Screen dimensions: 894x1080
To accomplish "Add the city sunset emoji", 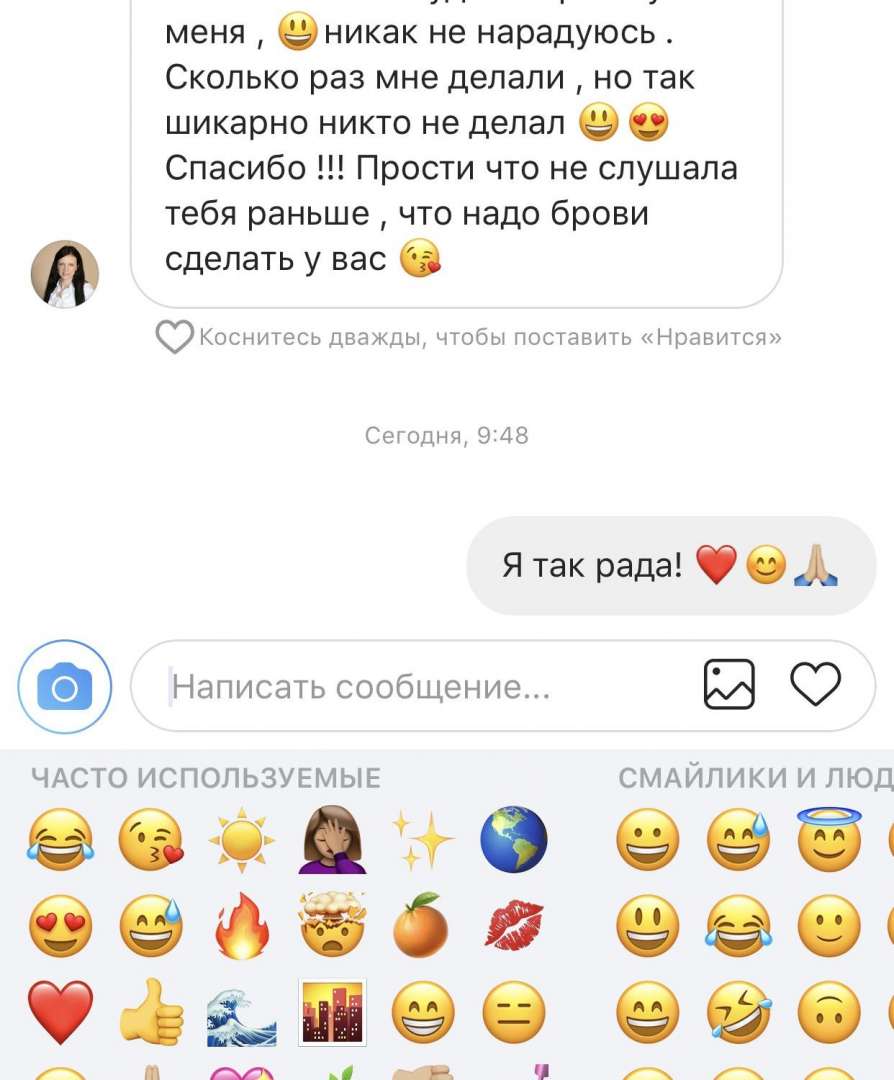I will tap(333, 1012).
